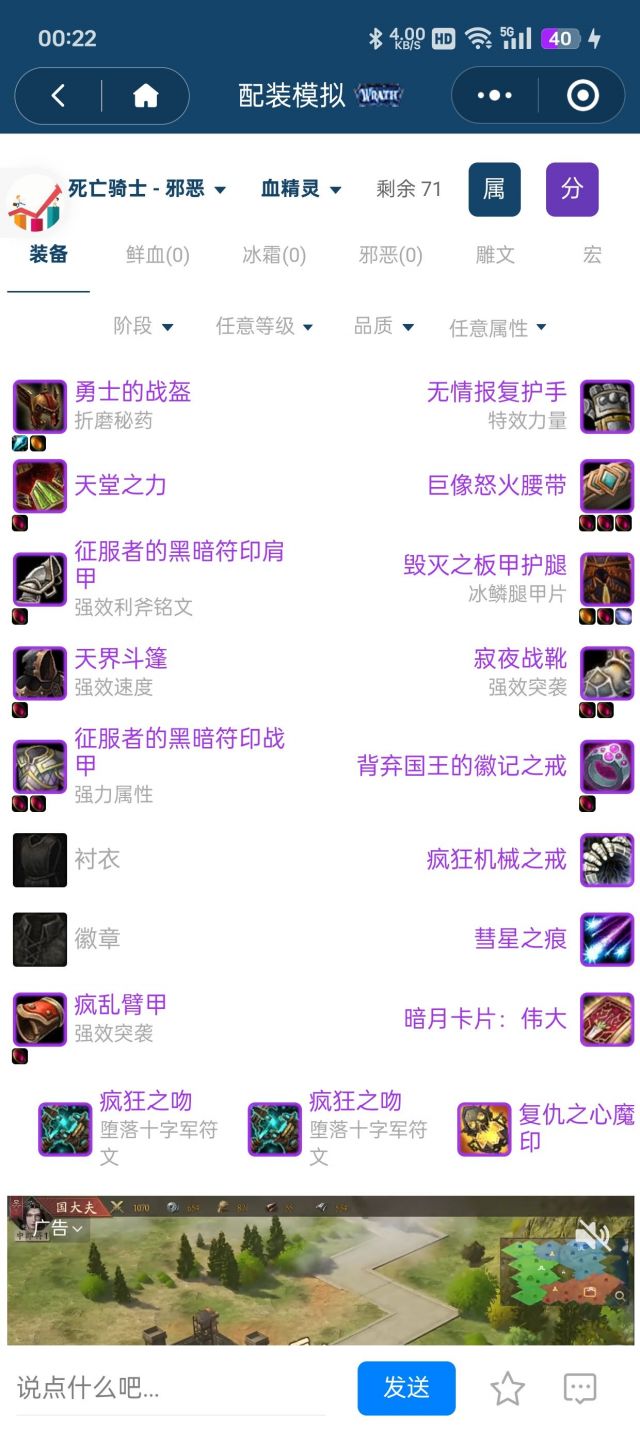640x1430 pixels.
Task: Tap the 说点什么吧 comment input field
Action: click(170, 1388)
